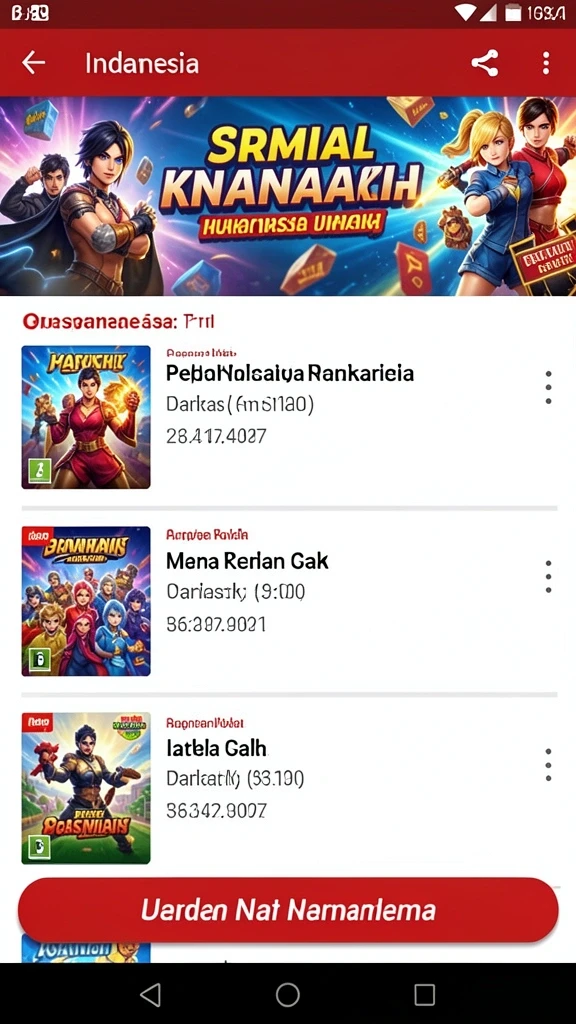Go back using the app bar arrow
The height and width of the screenshot is (1024, 576).
pyautogui.click(x=33, y=63)
